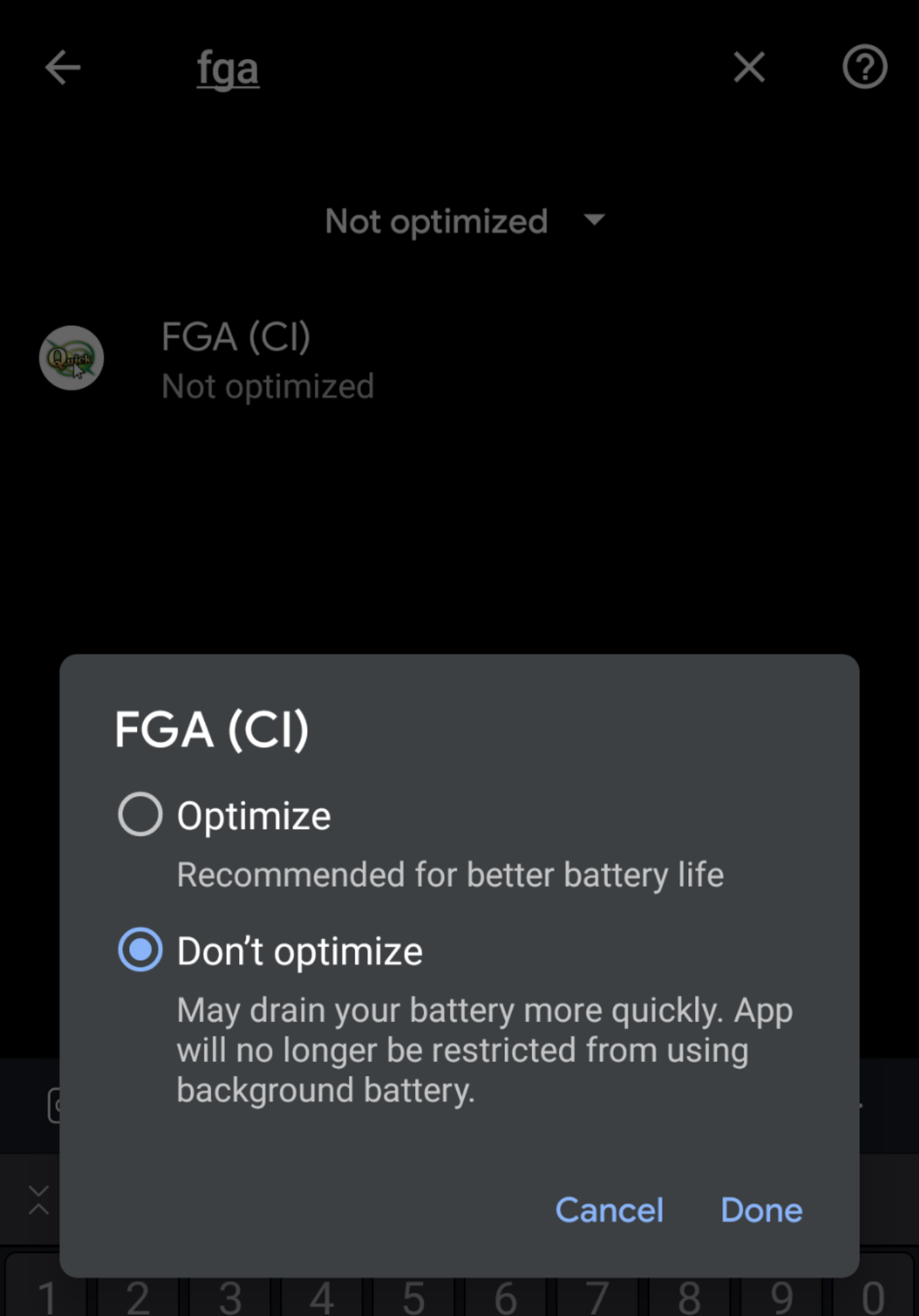The image size is (919, 1316).
Task: Click the dropdown arrow next to Not optimized
Action: tap(593, 220)
